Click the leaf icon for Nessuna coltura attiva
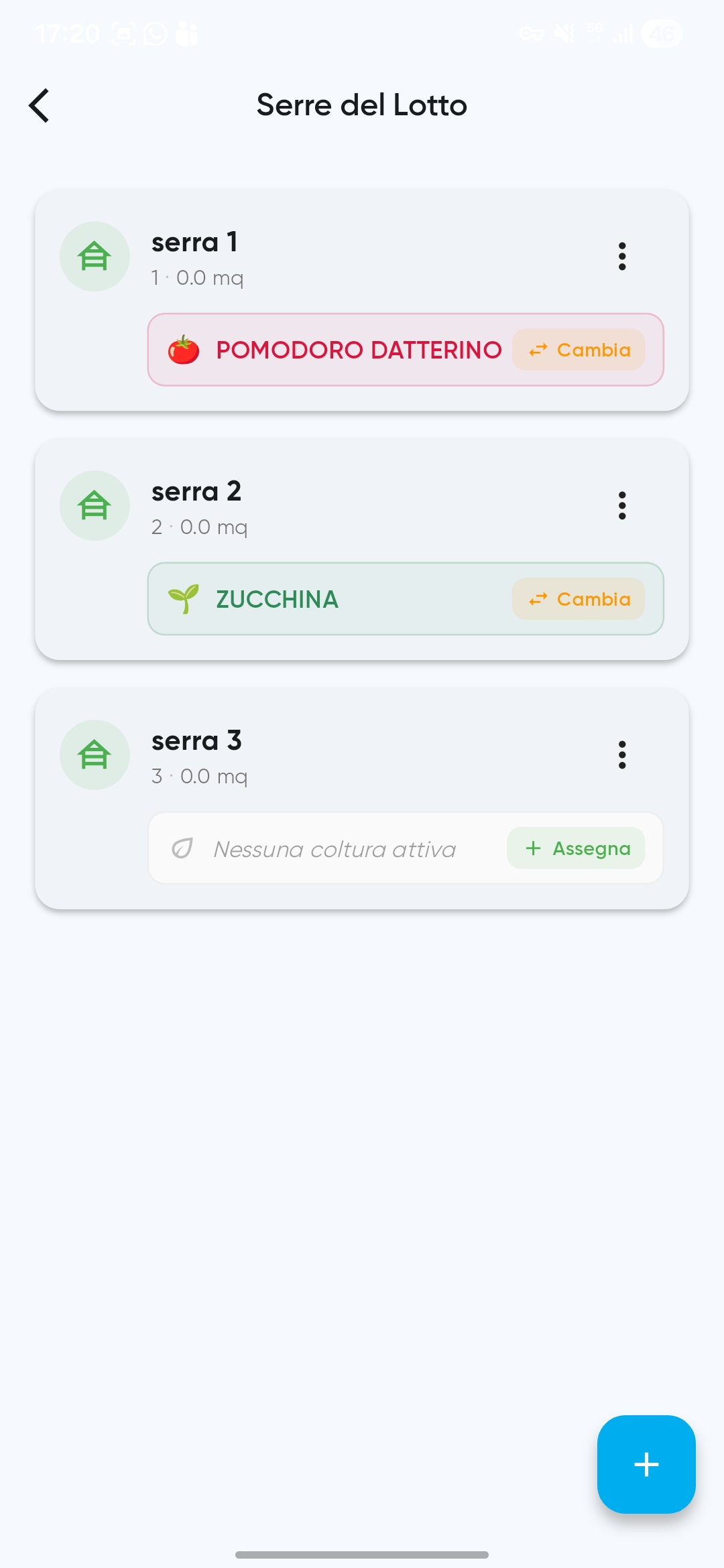This screenshot has height=1568, width=724. click(x=182, y=848)
